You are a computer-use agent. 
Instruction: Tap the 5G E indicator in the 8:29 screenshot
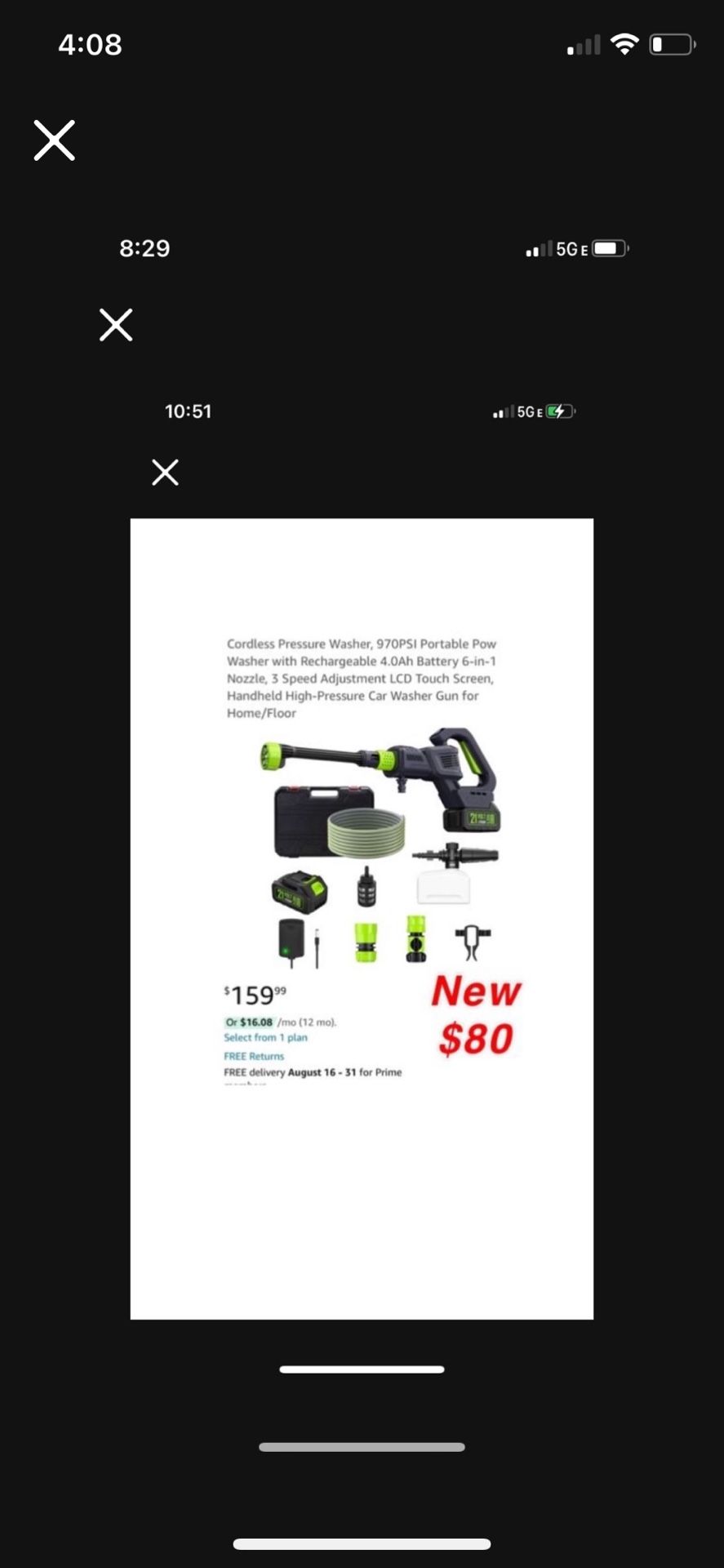569,248
